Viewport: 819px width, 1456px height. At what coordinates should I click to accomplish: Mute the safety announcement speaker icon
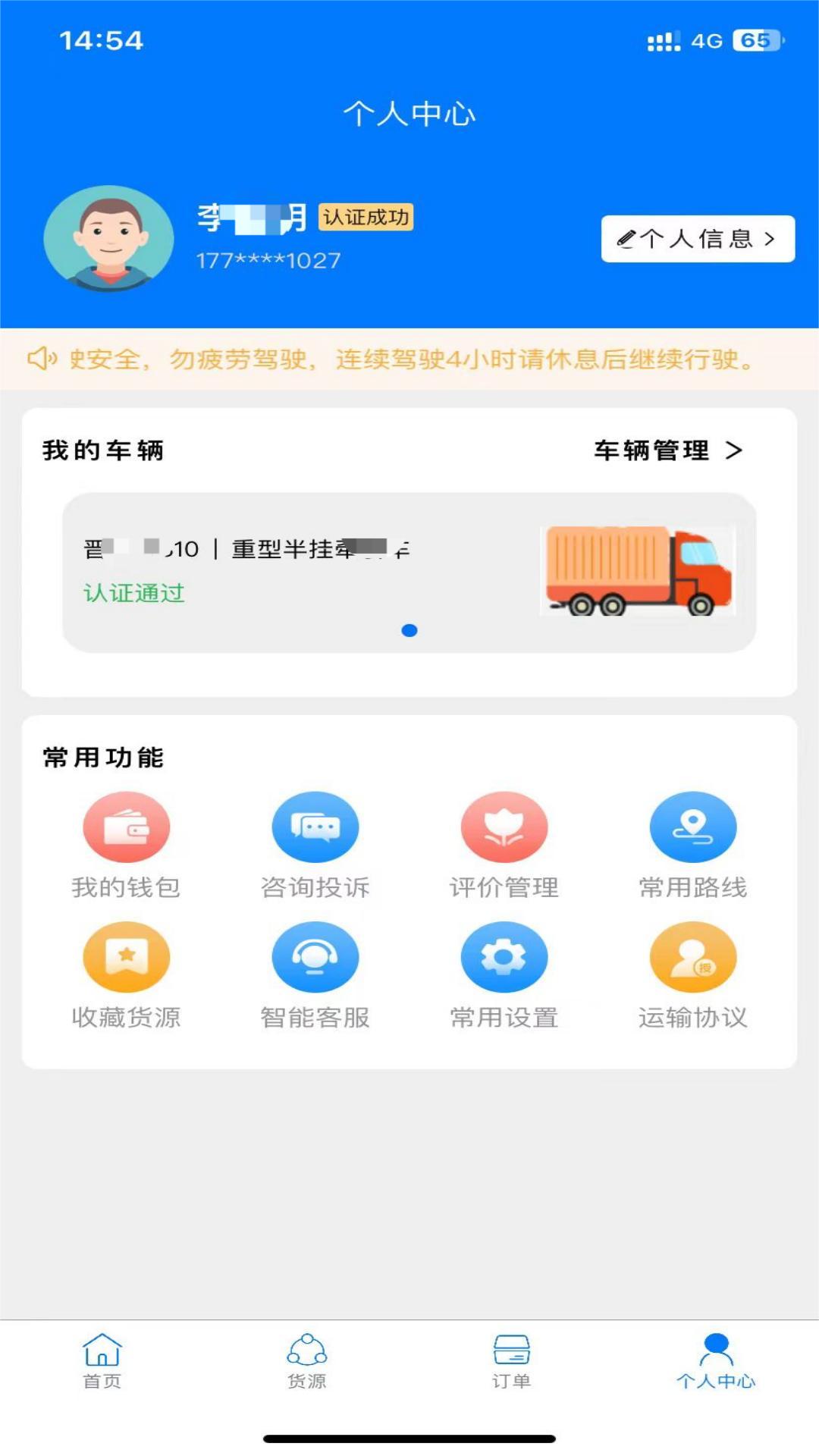pyautogui.click(x=43, y=359)
